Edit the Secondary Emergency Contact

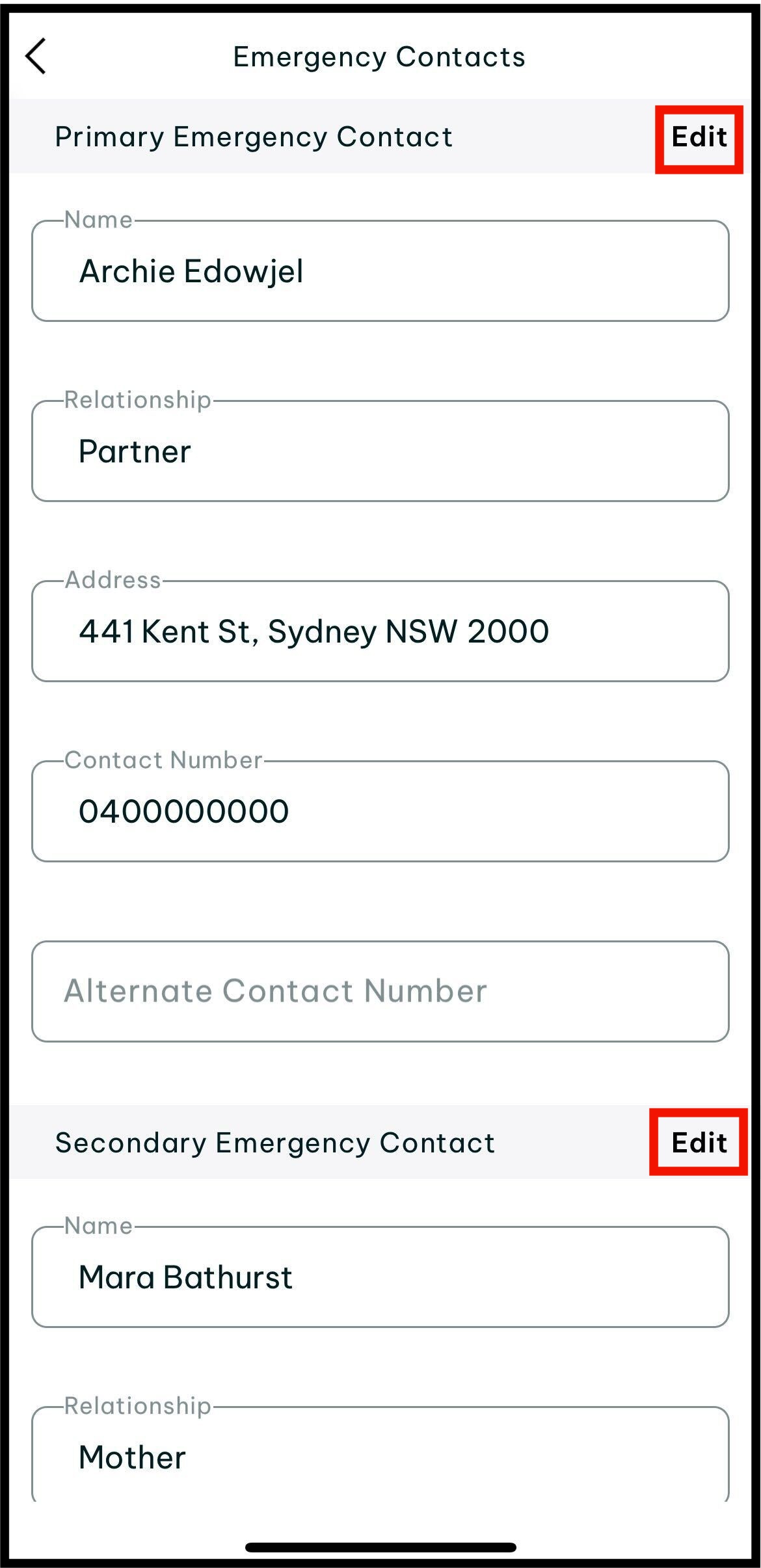[699, 1143]
